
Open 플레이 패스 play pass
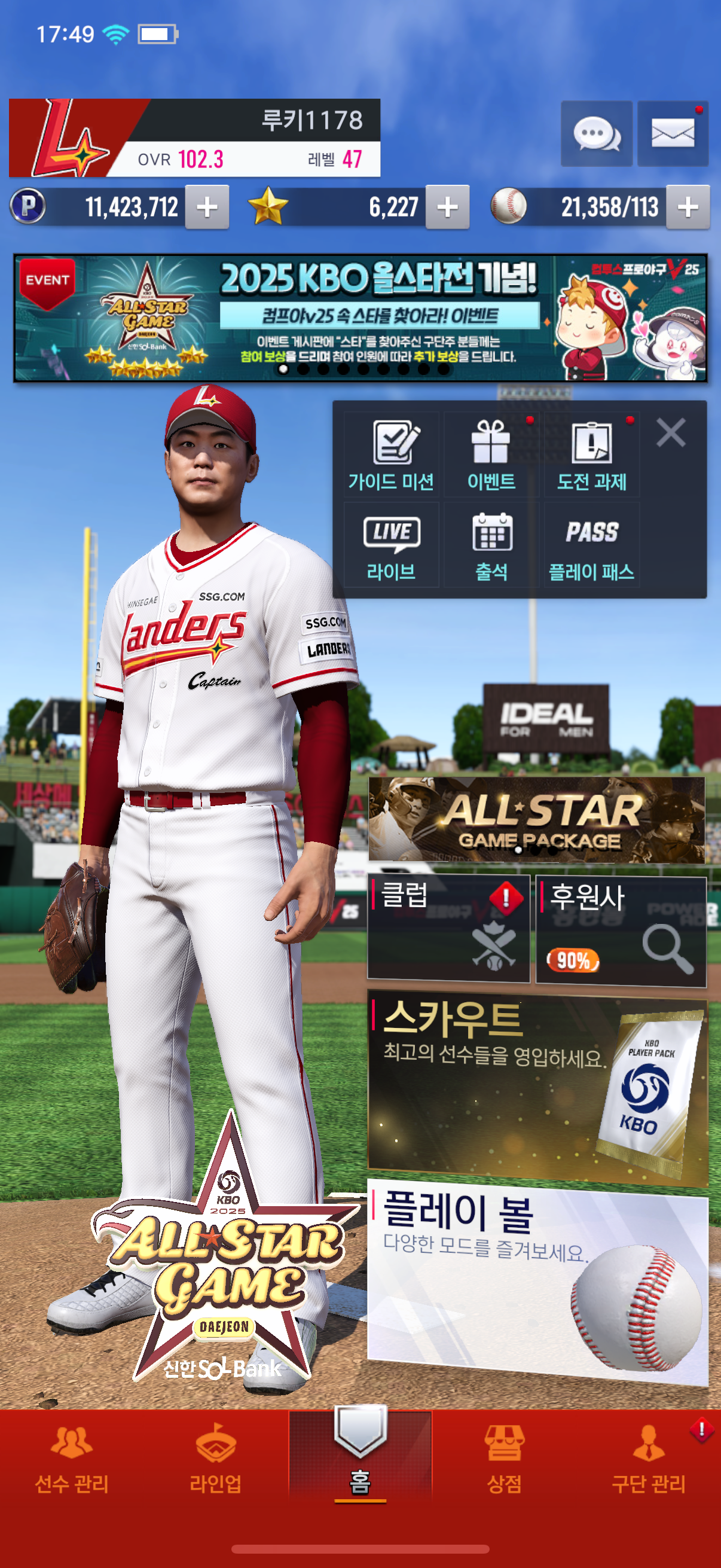(591, 545)
